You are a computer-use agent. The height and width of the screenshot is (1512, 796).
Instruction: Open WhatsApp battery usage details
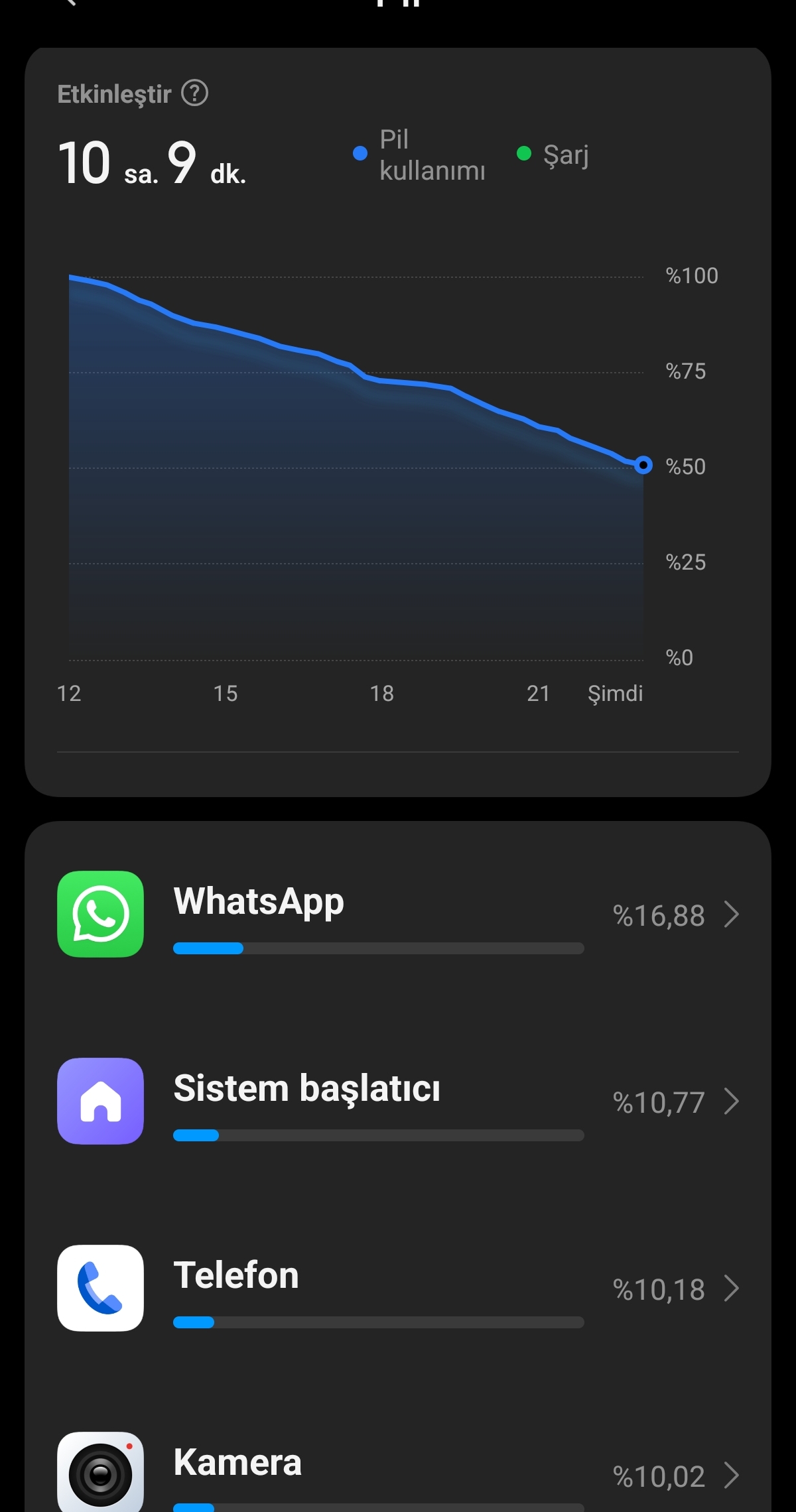(x=398, y=914)
